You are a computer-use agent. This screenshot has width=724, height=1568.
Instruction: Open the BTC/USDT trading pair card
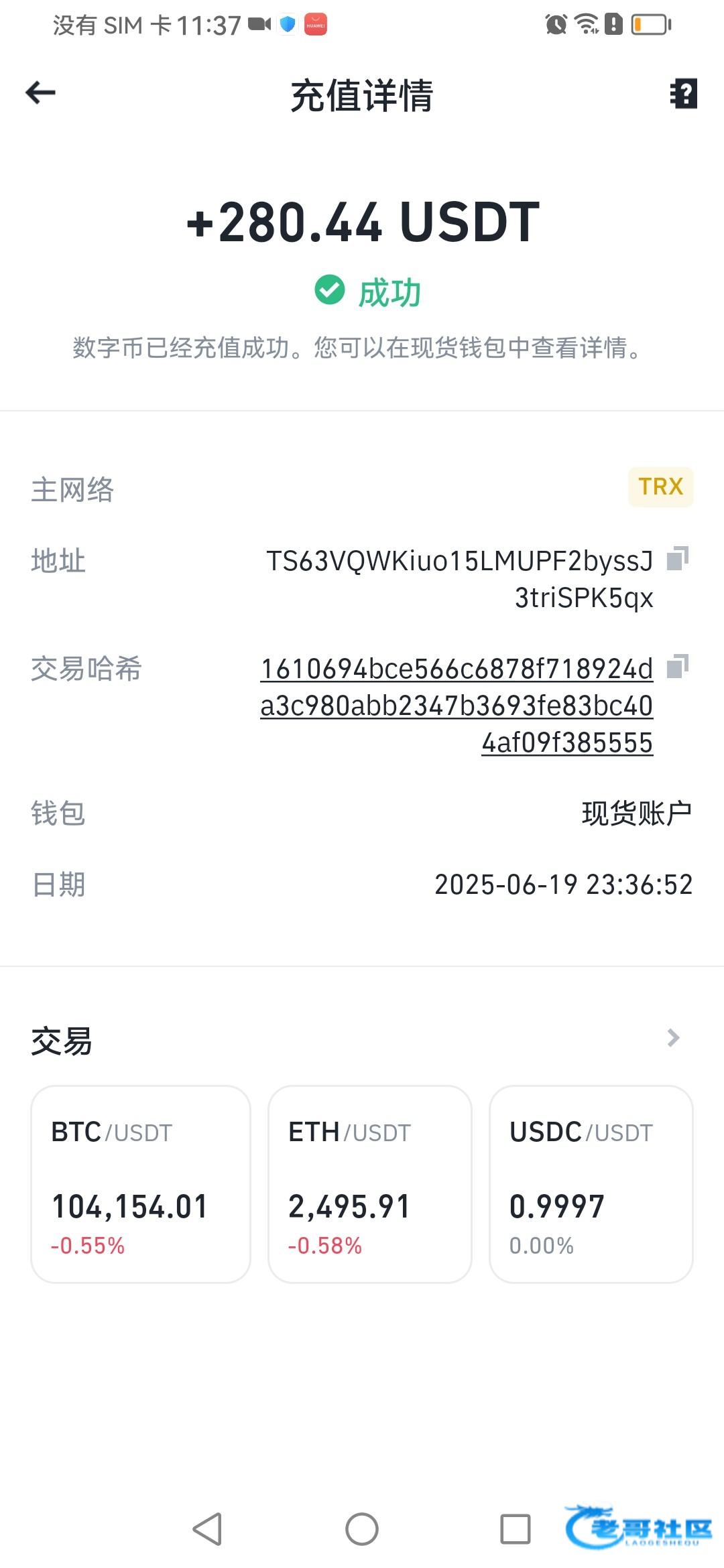(x=141, y=1184)
